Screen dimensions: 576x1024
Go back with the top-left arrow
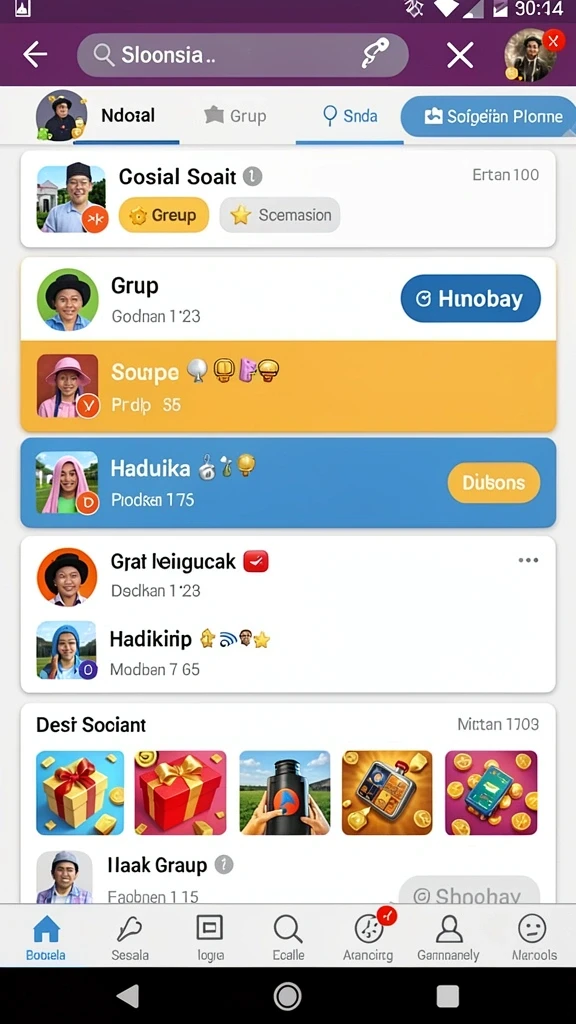[x=35, y=55]
